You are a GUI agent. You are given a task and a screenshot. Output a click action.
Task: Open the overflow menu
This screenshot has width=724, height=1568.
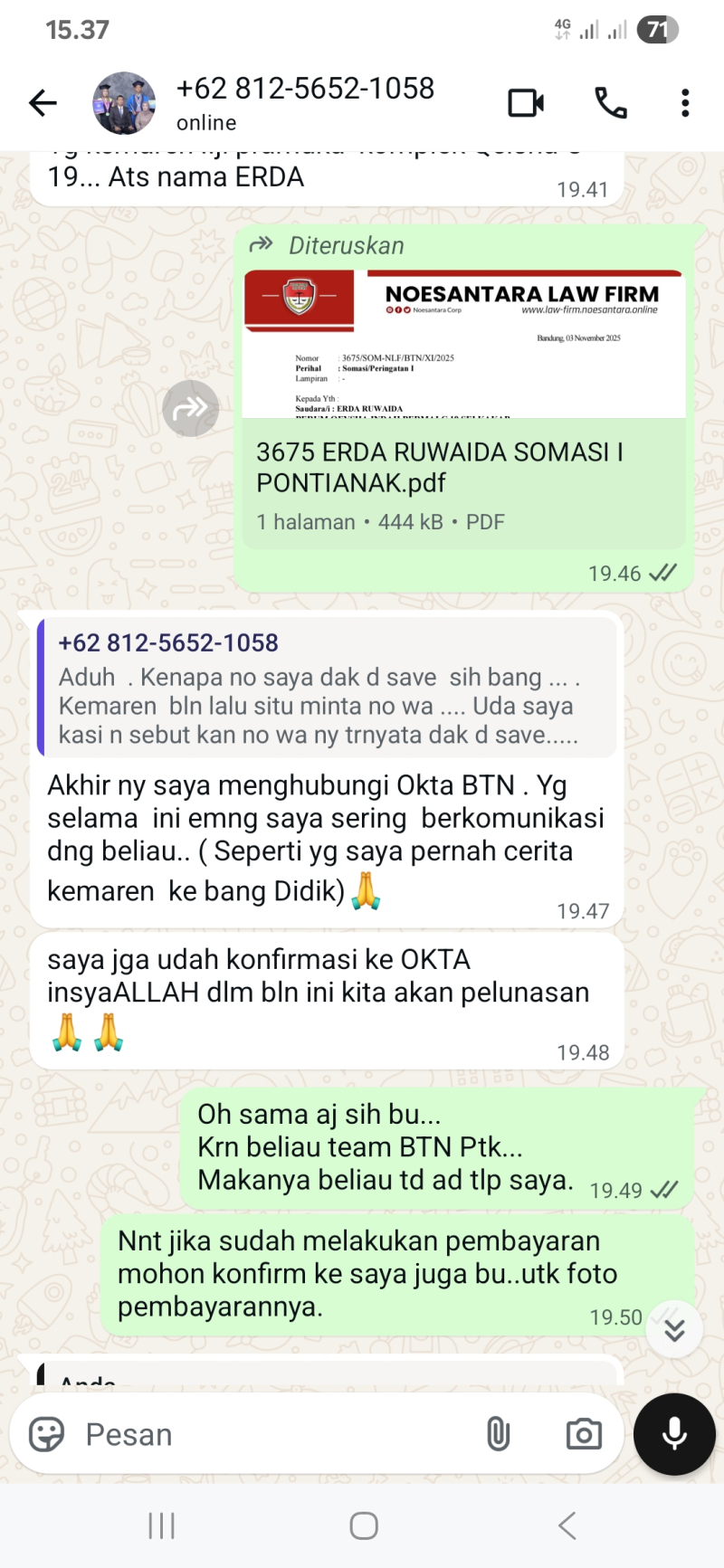point(685,103)
